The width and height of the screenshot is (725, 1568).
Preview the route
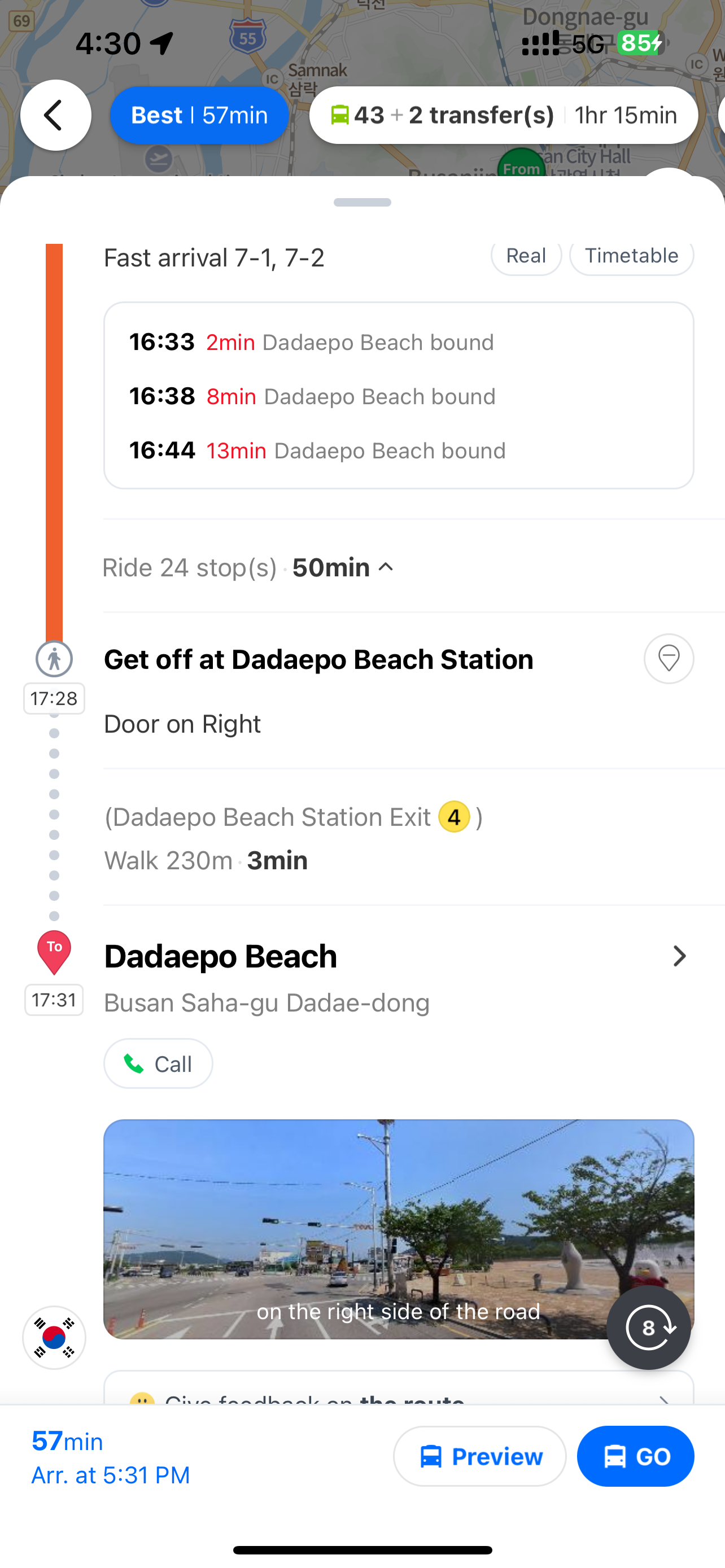[480, 1456]
